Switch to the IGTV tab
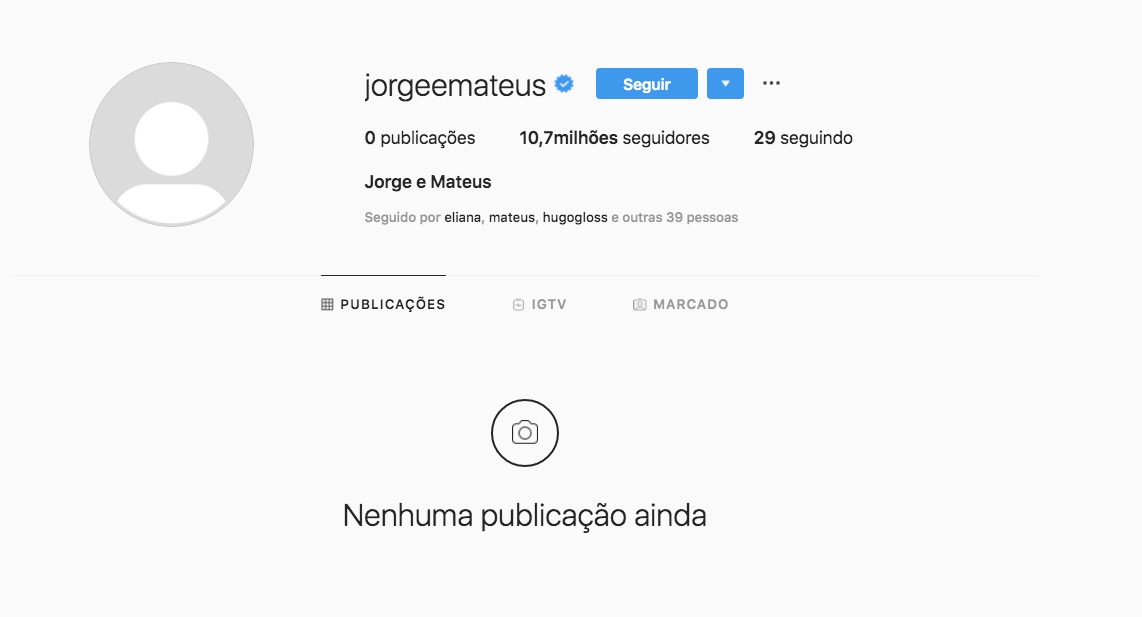Screen dimensions: 1142x617 pos(540,304)
